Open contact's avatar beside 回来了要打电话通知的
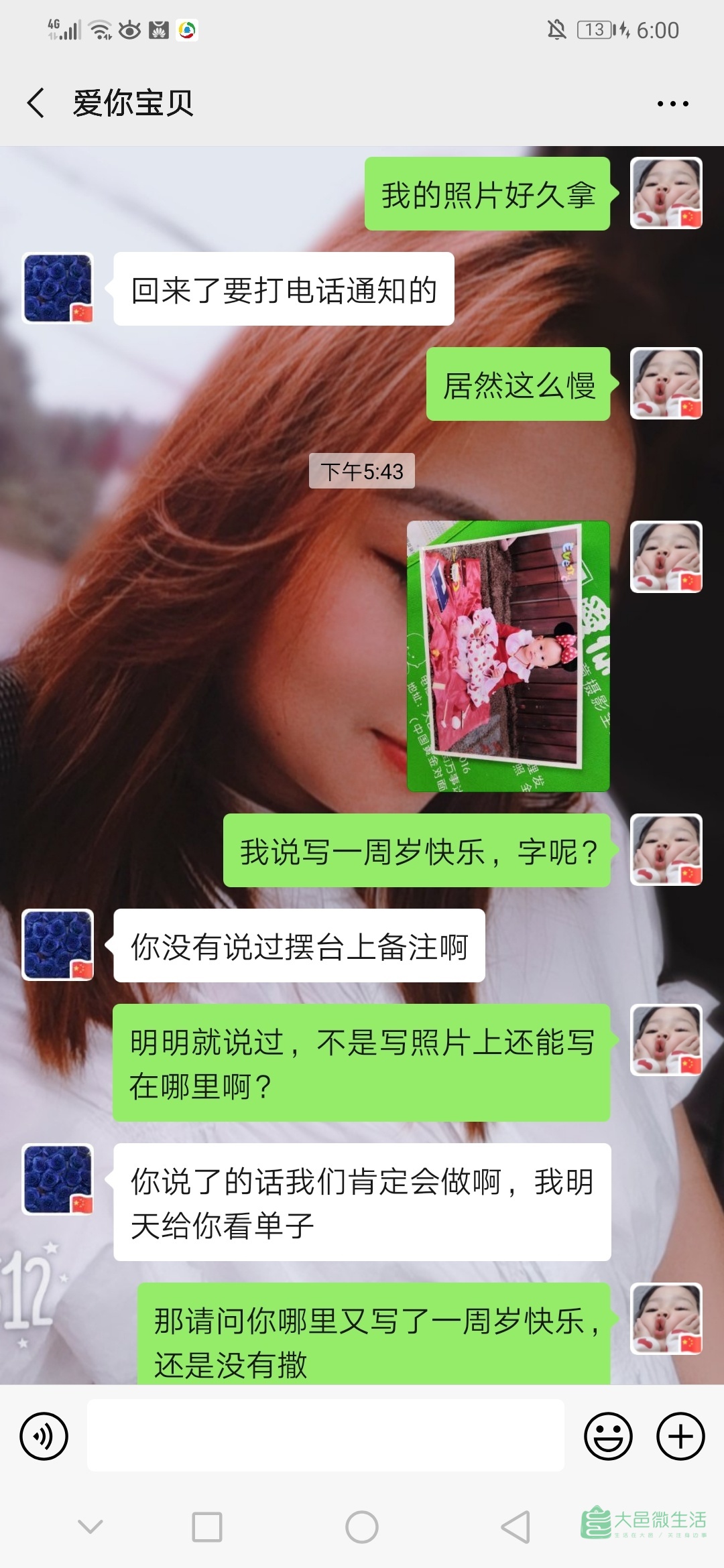Screen dimensions: 724x1568 (x=58, y=288)
